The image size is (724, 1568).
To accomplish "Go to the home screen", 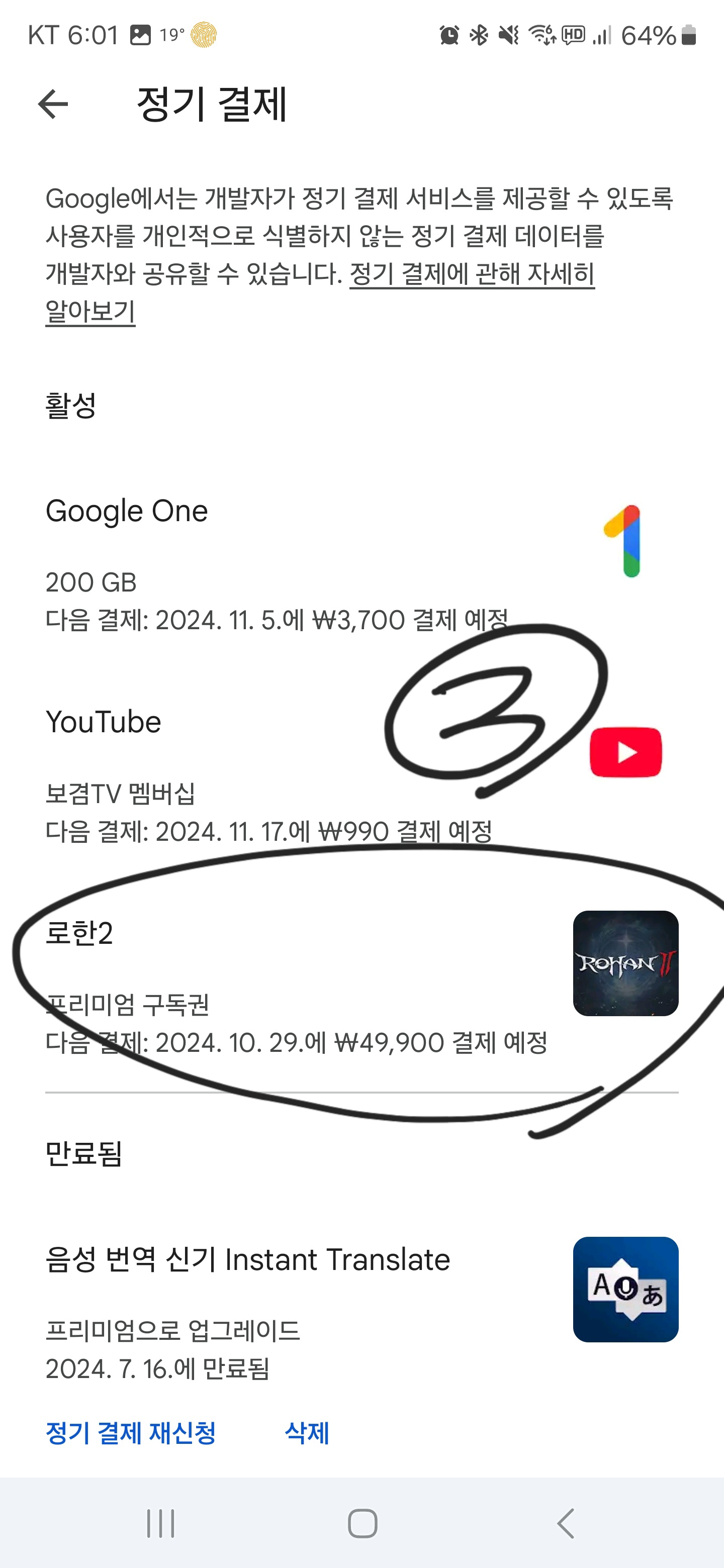I will 363,1524.
